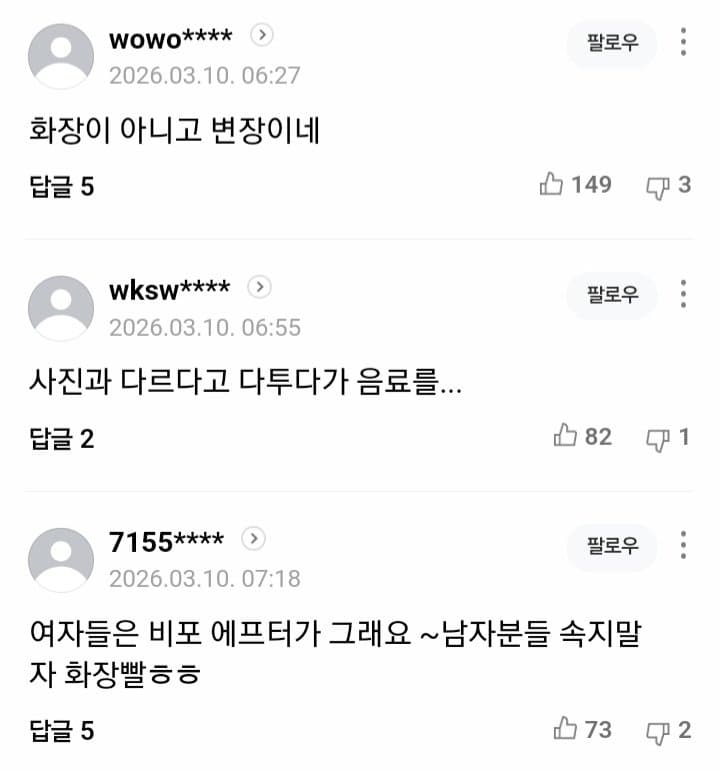Open overflow menu on wksw**** comment
Screen dimensions: 720x770
coord(683,294)
